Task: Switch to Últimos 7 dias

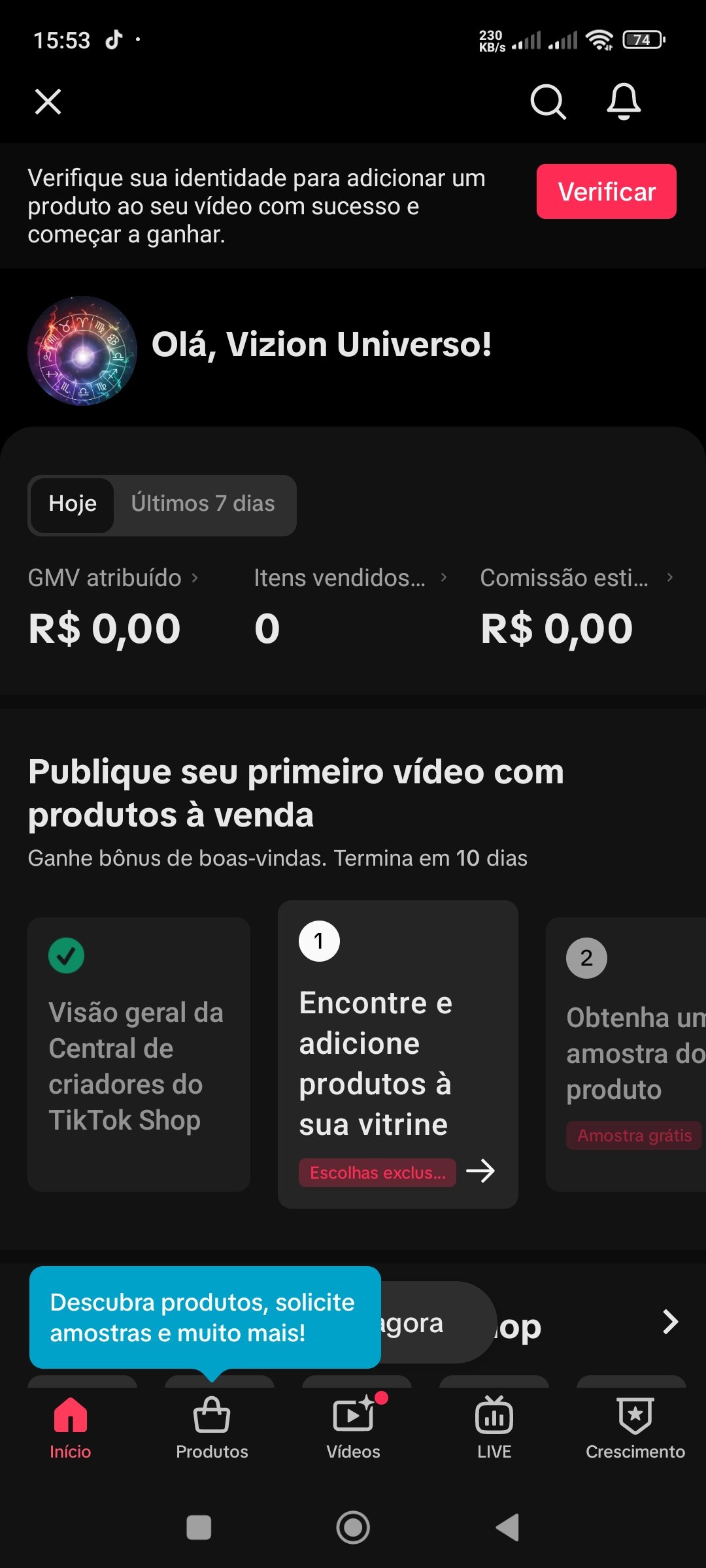Action: tap(203, 504)
